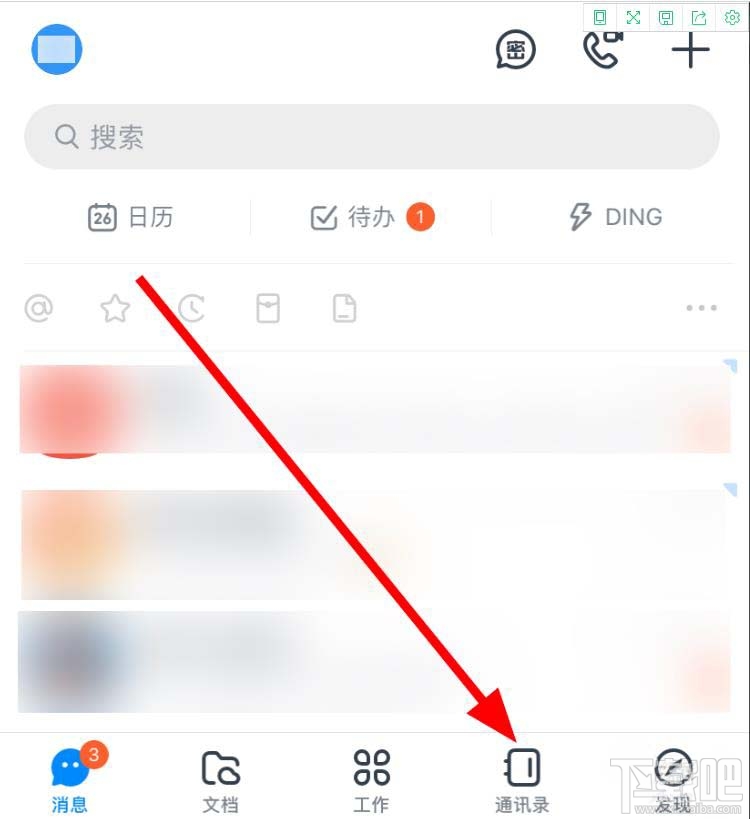The width and height of the screenshot is (750, 819).
Task: Switch to the 消息 tab
Action: coord(70,780)
